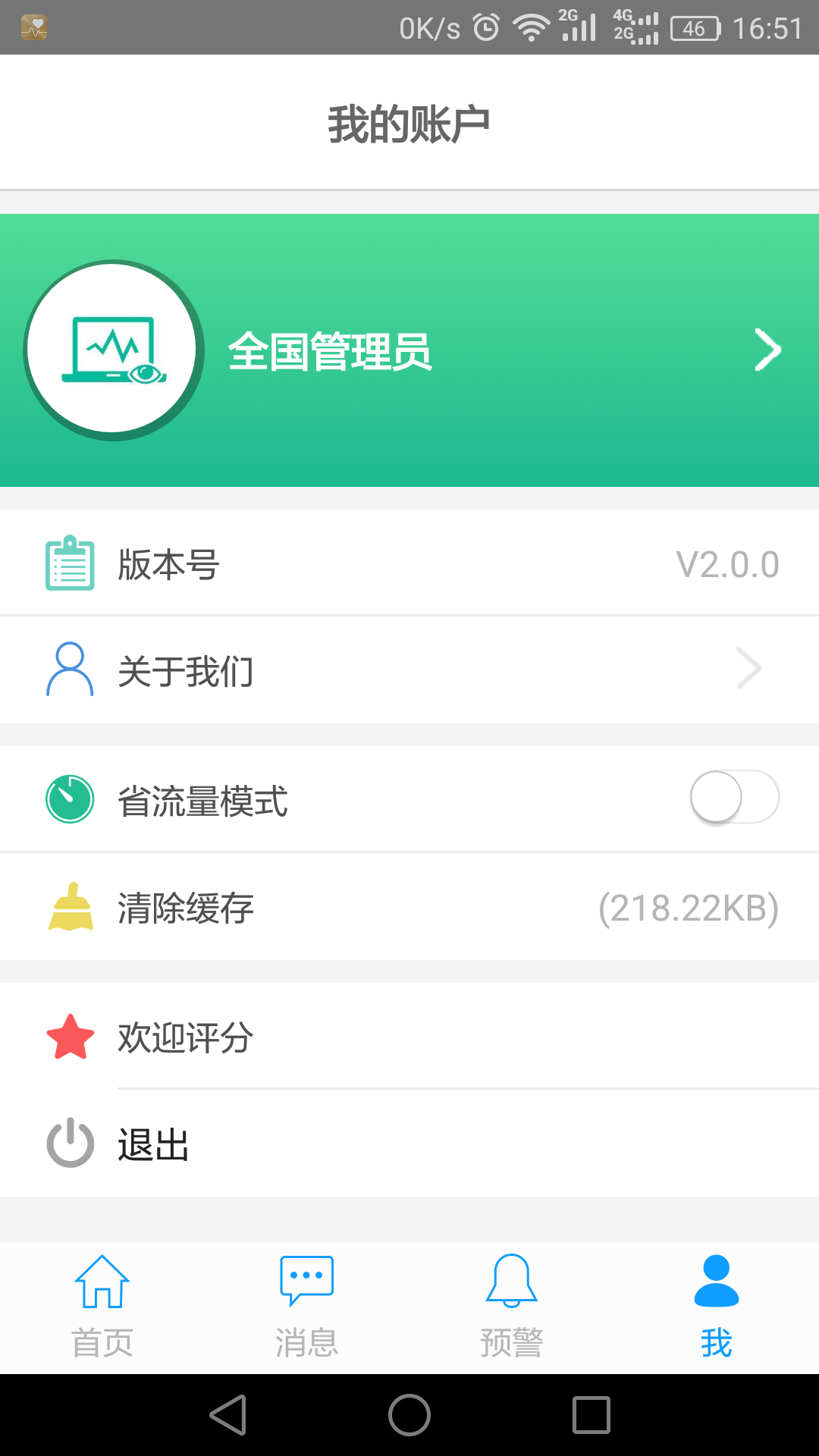Go to the 消息 tab
This screenshot has width=819, height=1456.
pyautogui.click(x=307, y=1306)
